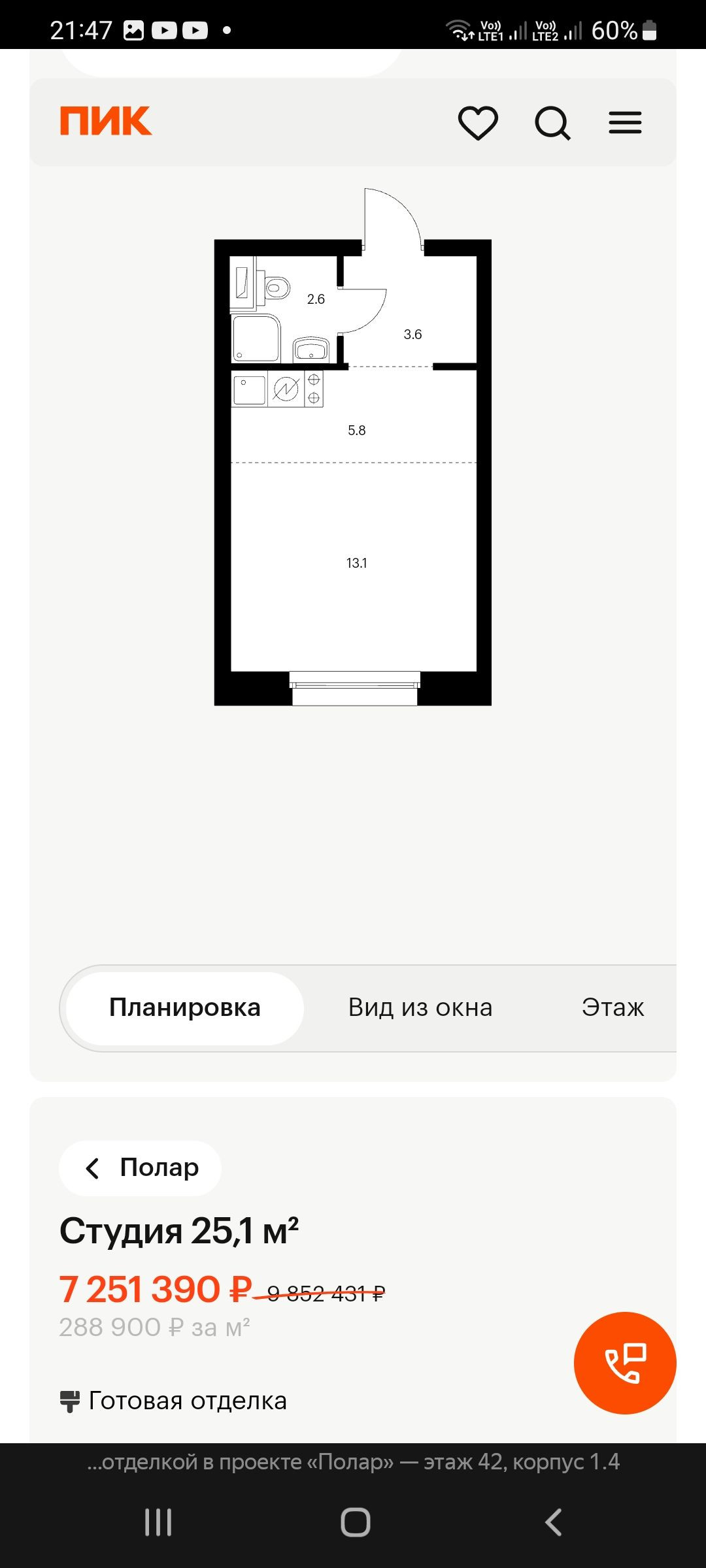Open search with the magnifier icon
This screenshot has height=1568, width=706.
552,123
